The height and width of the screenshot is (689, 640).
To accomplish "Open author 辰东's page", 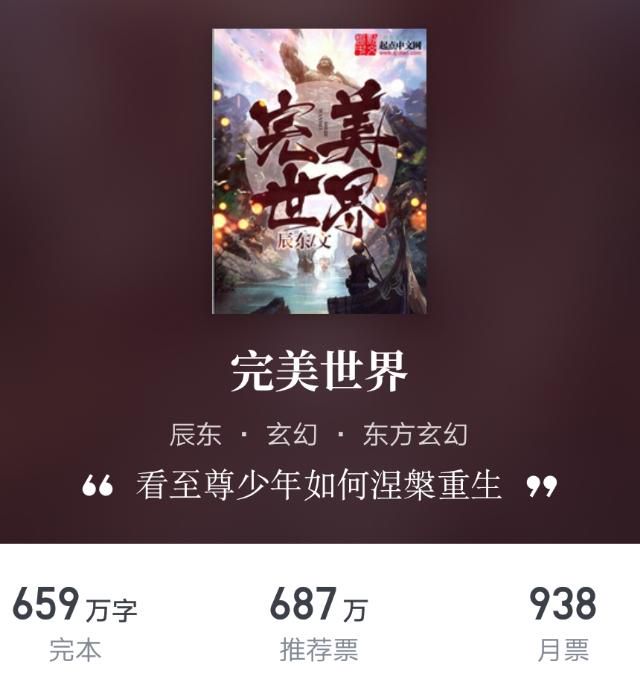I will 195,435.
